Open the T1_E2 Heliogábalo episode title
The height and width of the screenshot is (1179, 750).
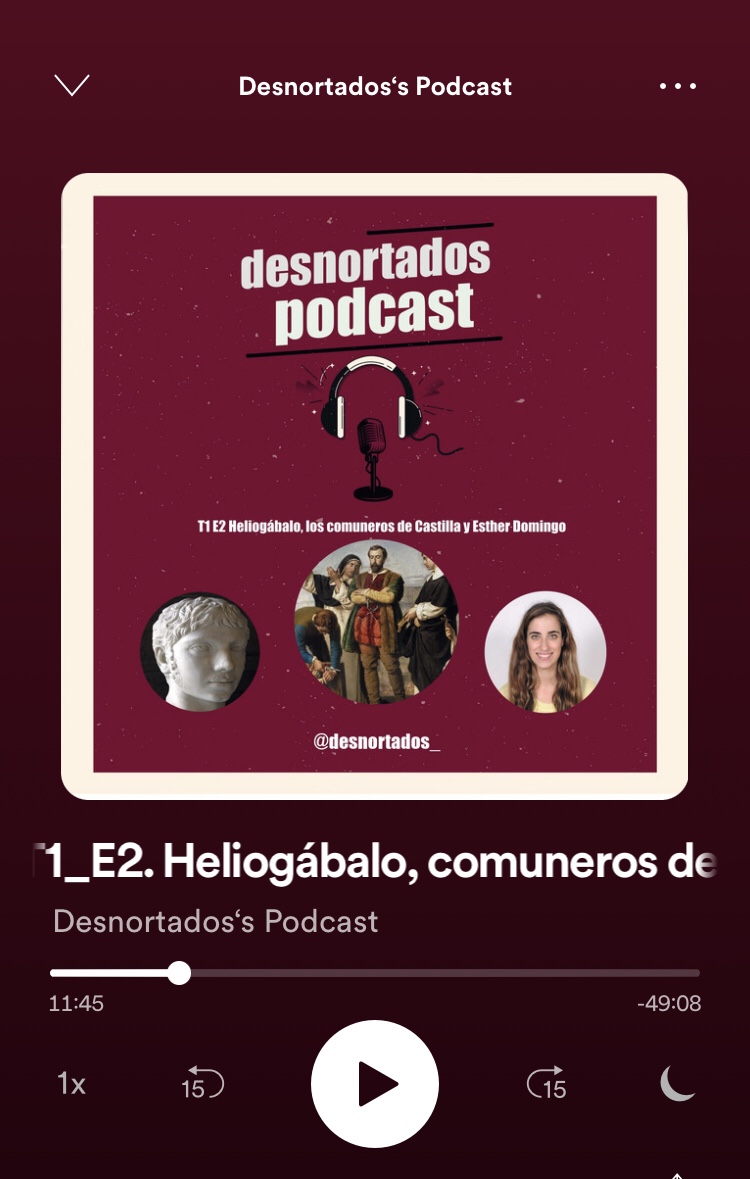tap(375, 864)
